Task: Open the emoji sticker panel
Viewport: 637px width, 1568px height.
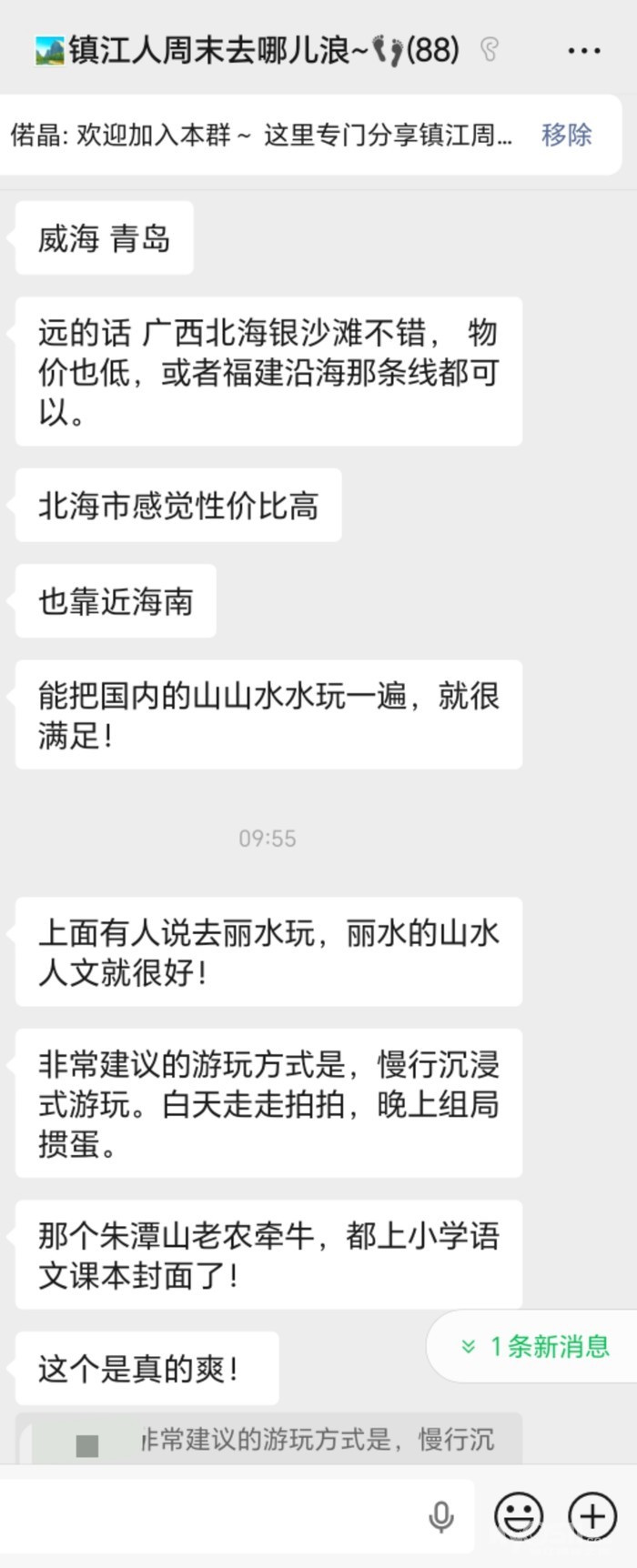Action: click(519, 1516)
